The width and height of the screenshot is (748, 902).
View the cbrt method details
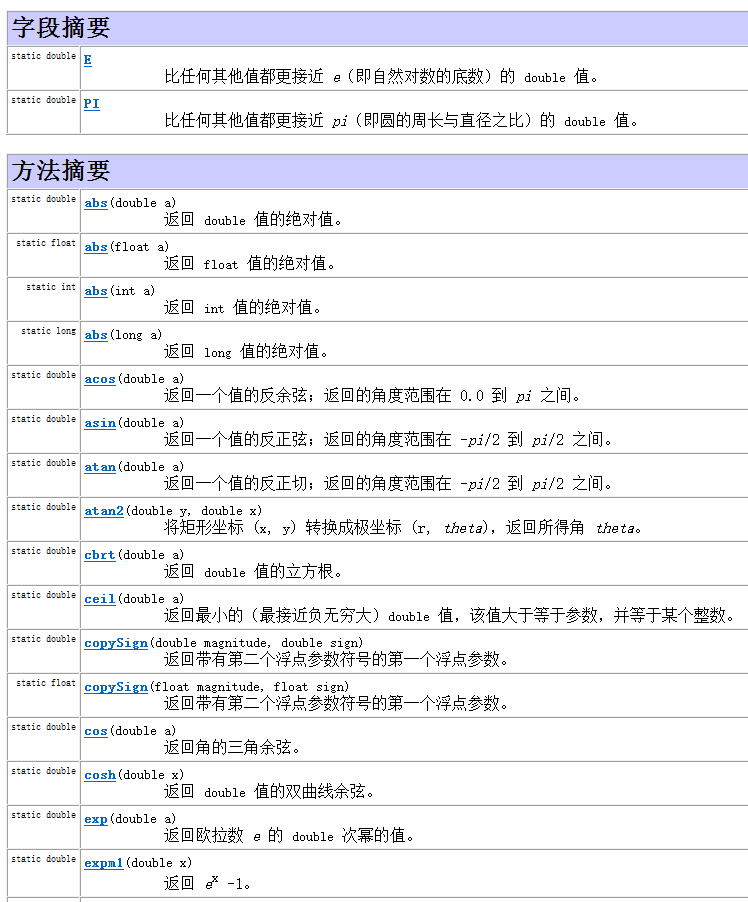coord(100,555)
